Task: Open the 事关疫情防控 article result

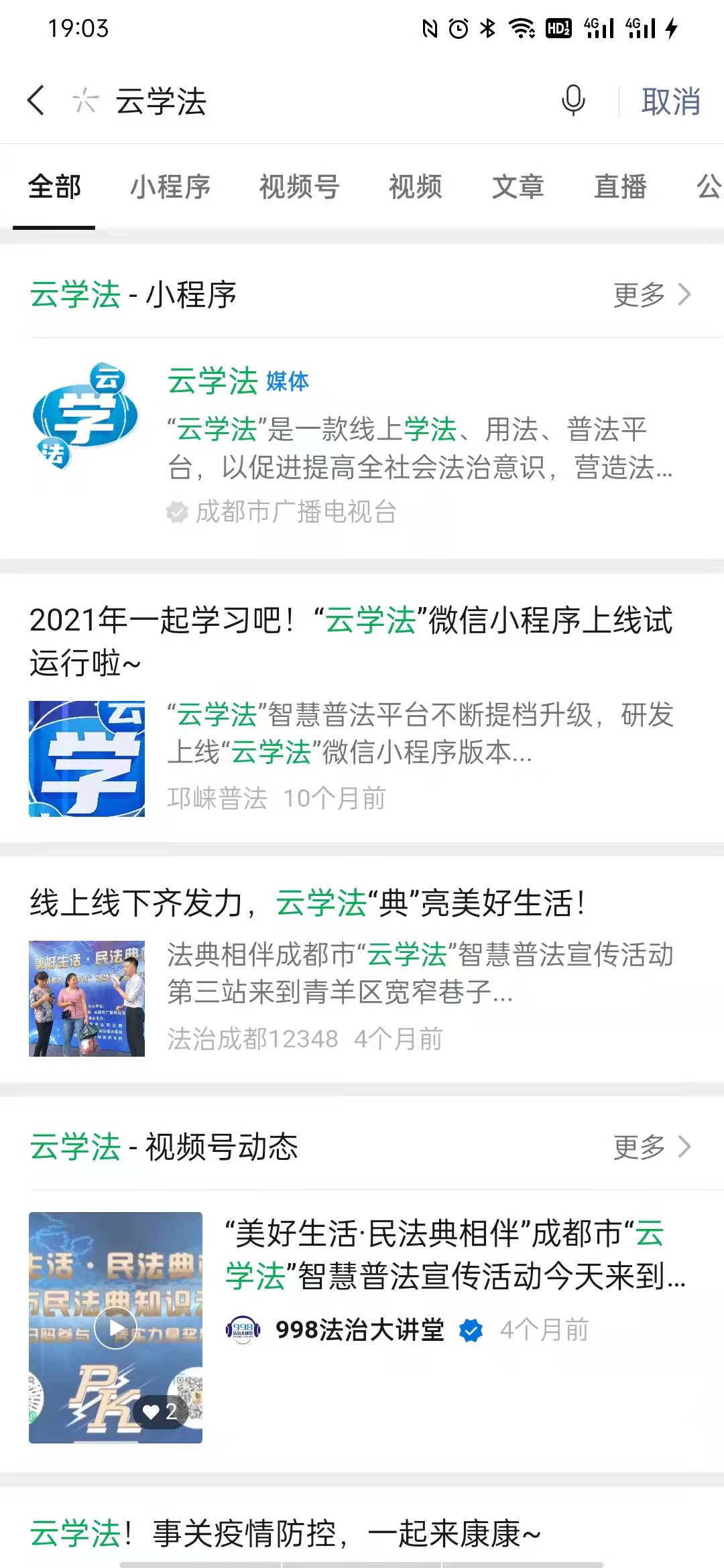Action: coord(286,1533)
